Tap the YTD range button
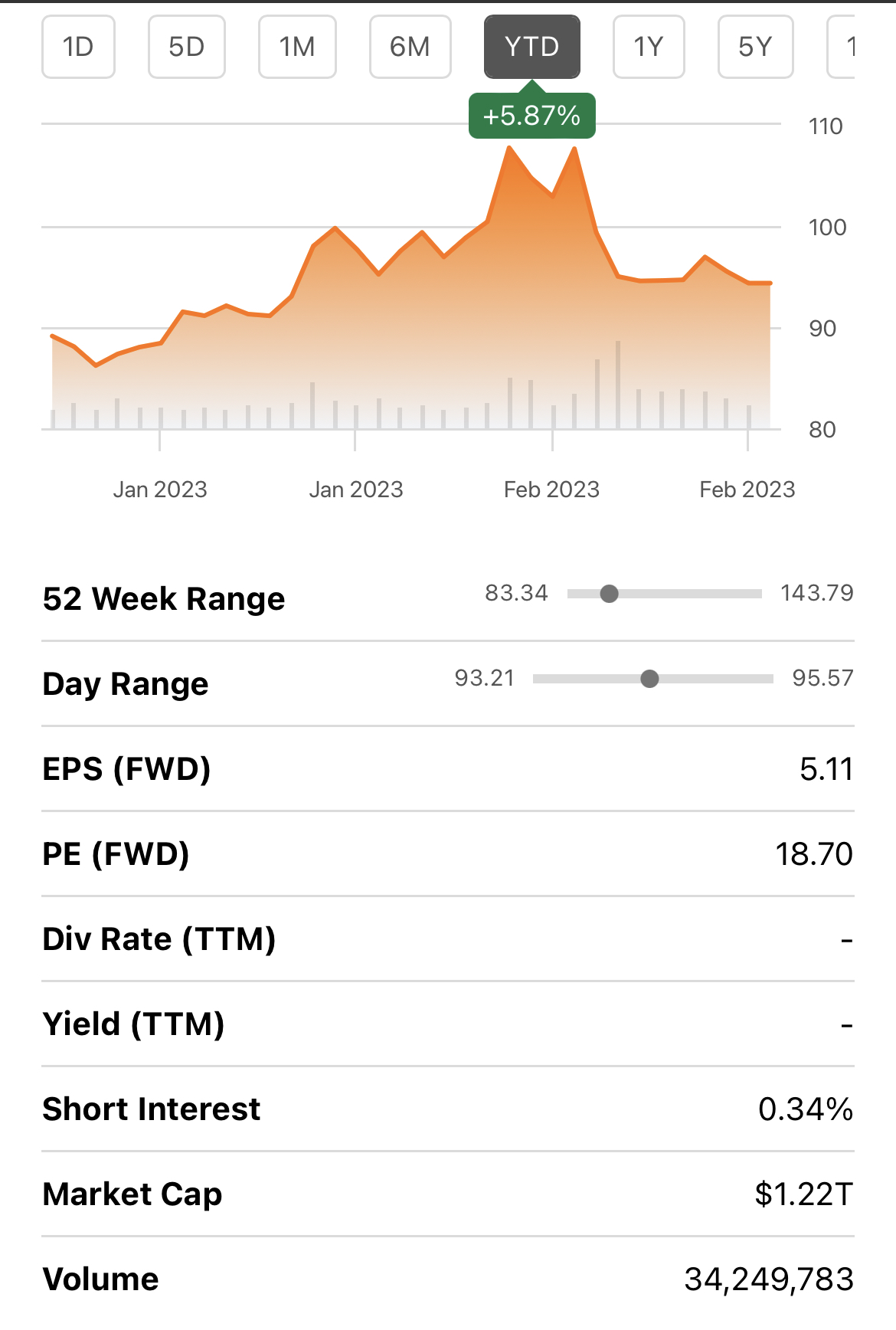Screen dimensions: 896x1330 (x=531, y=47)
